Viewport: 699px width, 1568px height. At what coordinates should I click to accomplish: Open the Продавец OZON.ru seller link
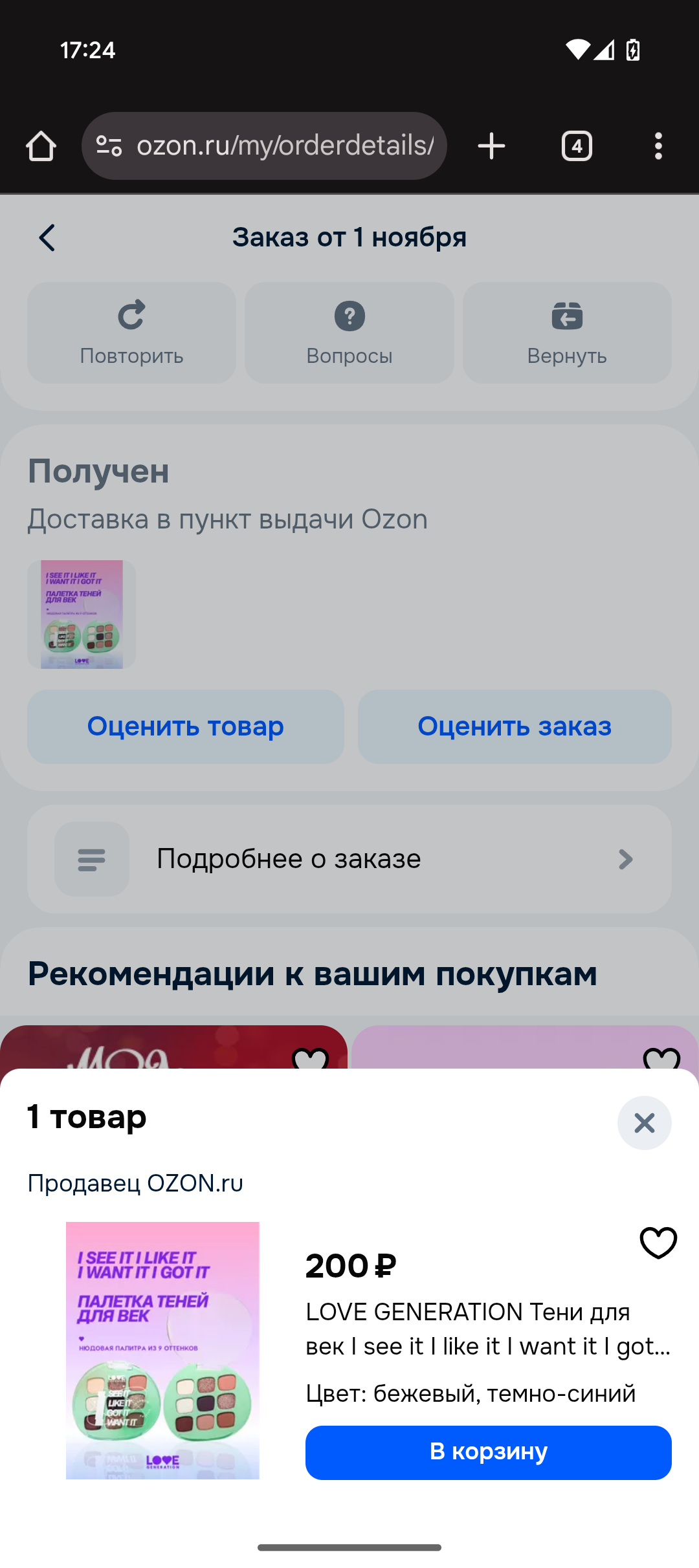click(135, 1183)
